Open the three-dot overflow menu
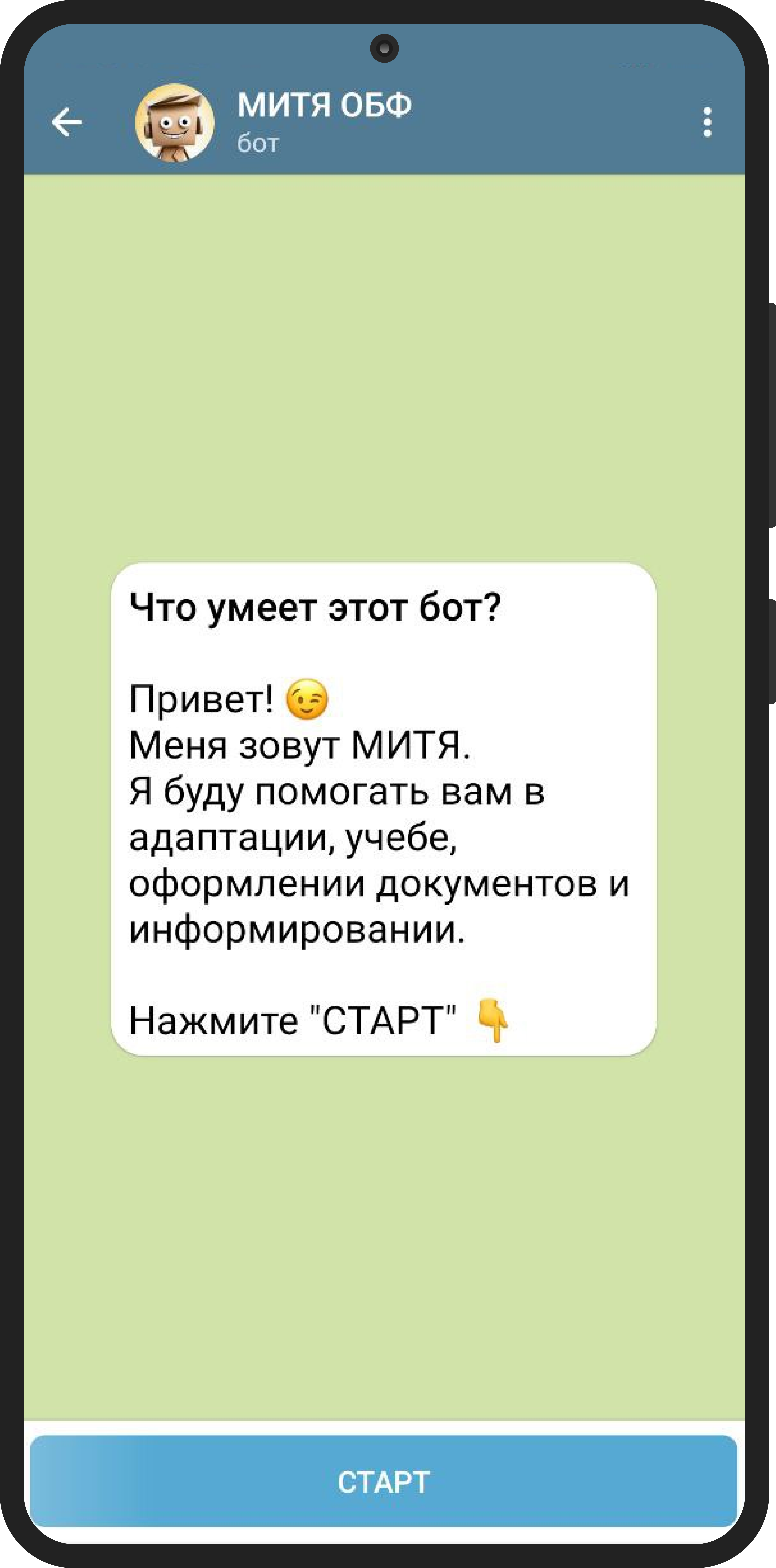 tap(707, 122)
